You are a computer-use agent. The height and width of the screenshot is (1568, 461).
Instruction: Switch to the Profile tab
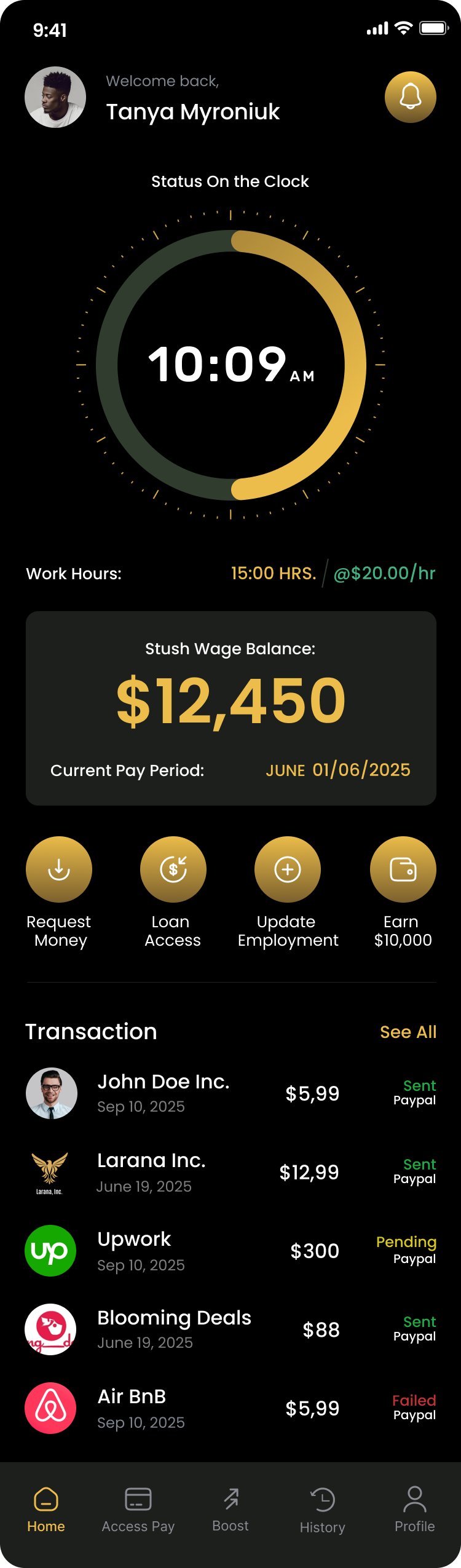[415, 1510]
